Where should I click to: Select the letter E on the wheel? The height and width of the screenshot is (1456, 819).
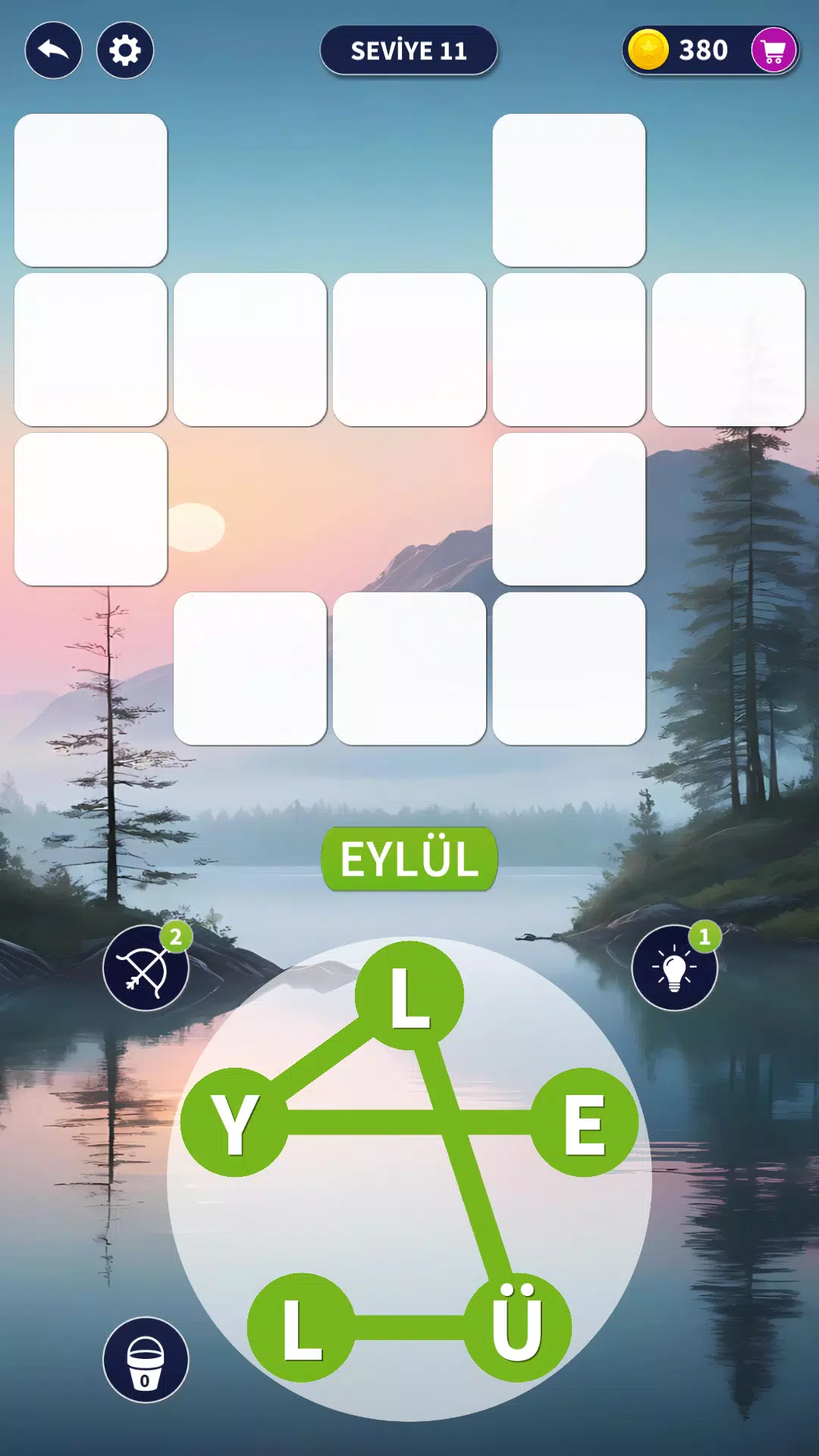pyautogui.click(x=584, y=1122)
